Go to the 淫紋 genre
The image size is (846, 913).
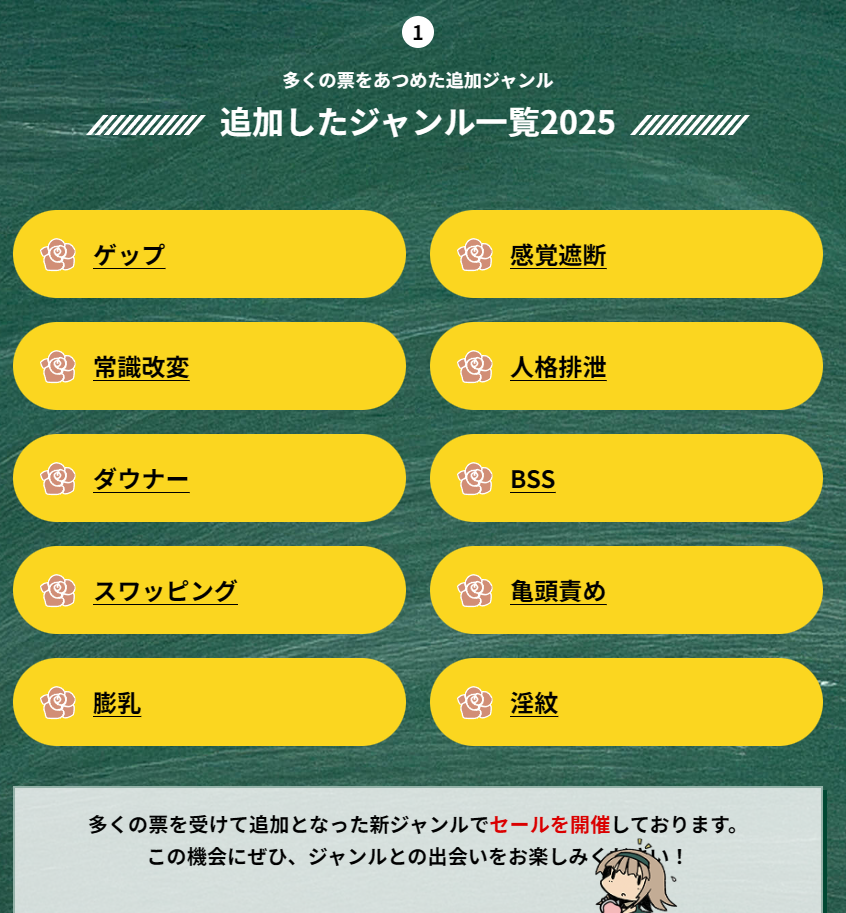coord(626,702)
